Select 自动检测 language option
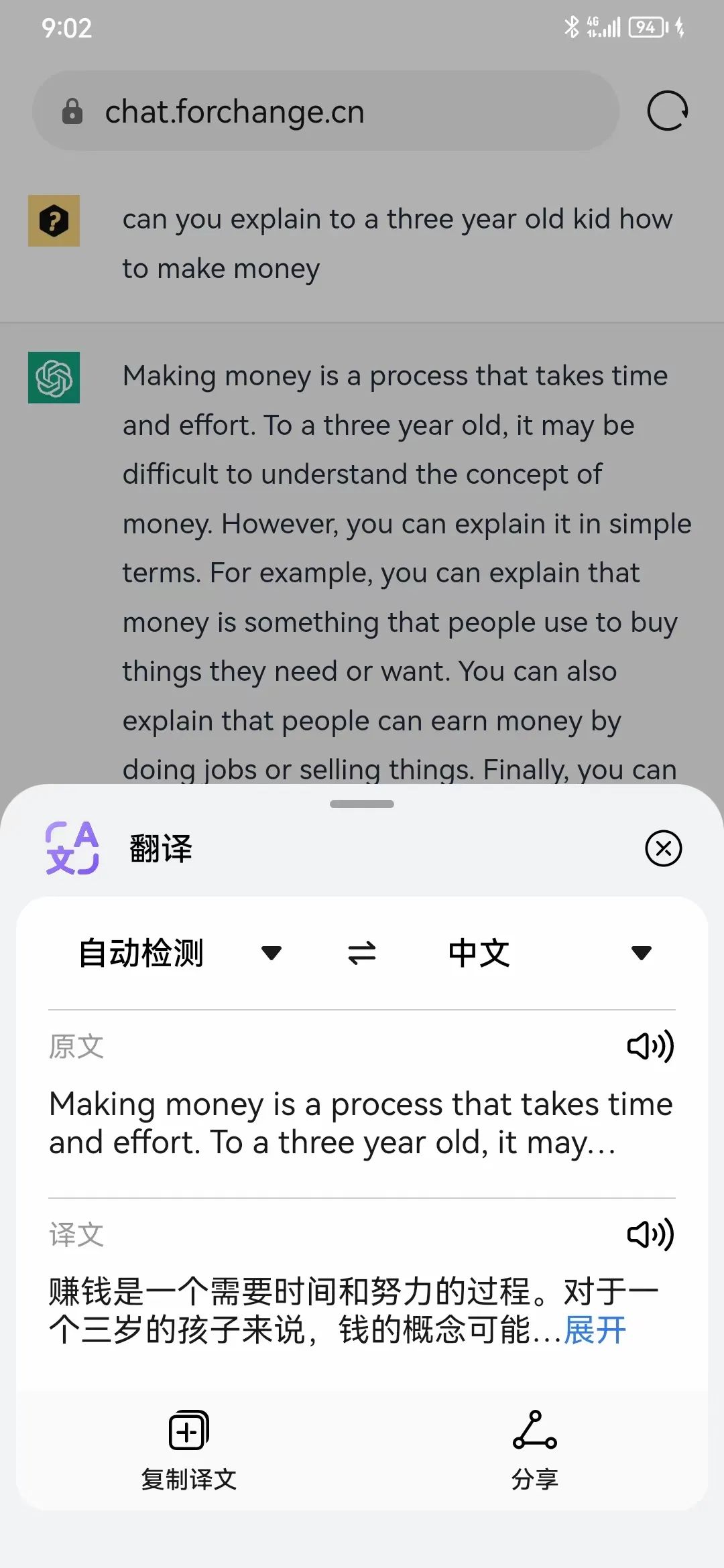The height and width of the screenshot is (1568, 724). [142, 953]
